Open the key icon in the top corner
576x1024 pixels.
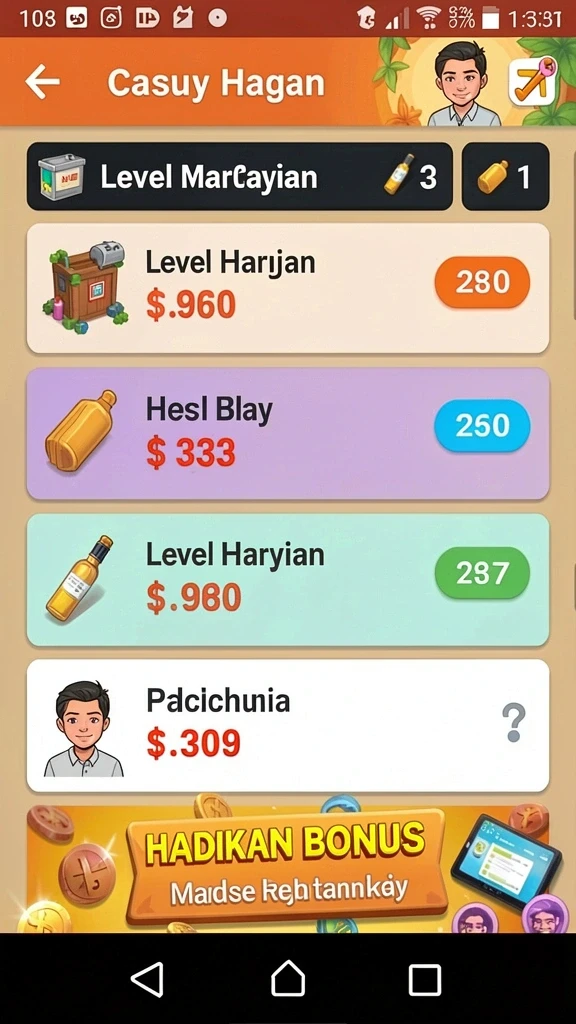(x=532, y=82)
